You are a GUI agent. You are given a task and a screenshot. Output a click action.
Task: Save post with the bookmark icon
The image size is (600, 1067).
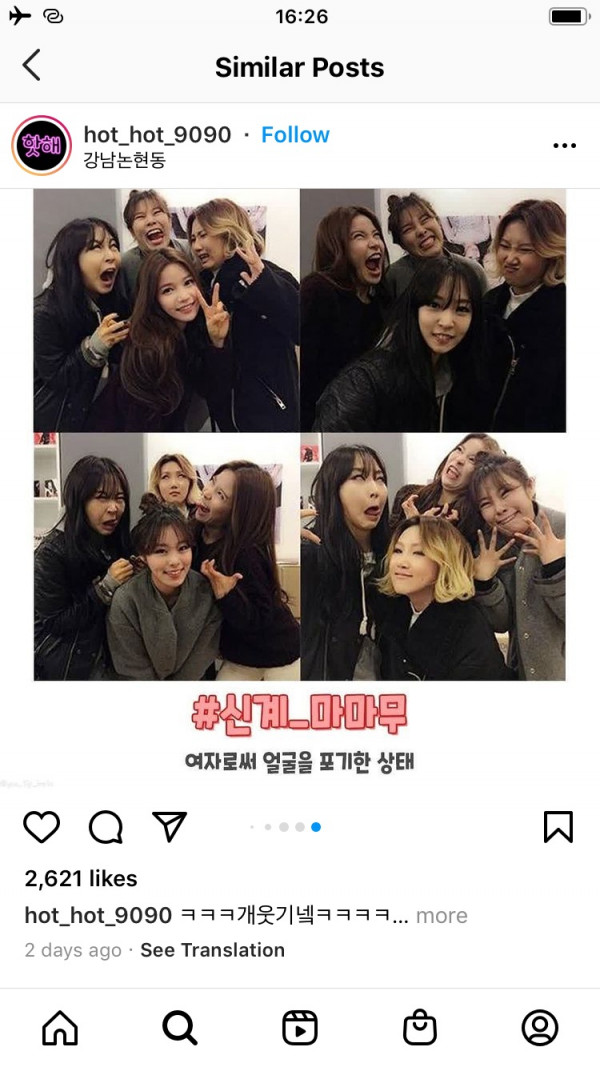pos(557,826)
